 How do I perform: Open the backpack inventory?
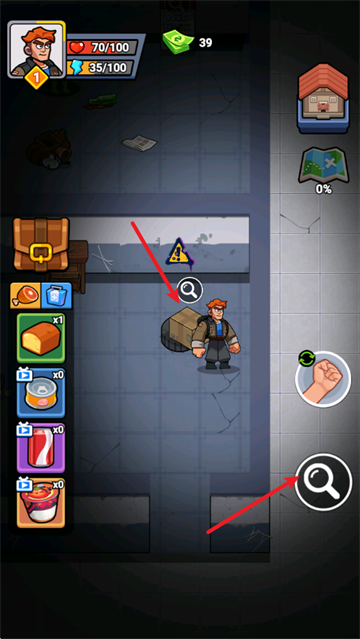point(41,244)
